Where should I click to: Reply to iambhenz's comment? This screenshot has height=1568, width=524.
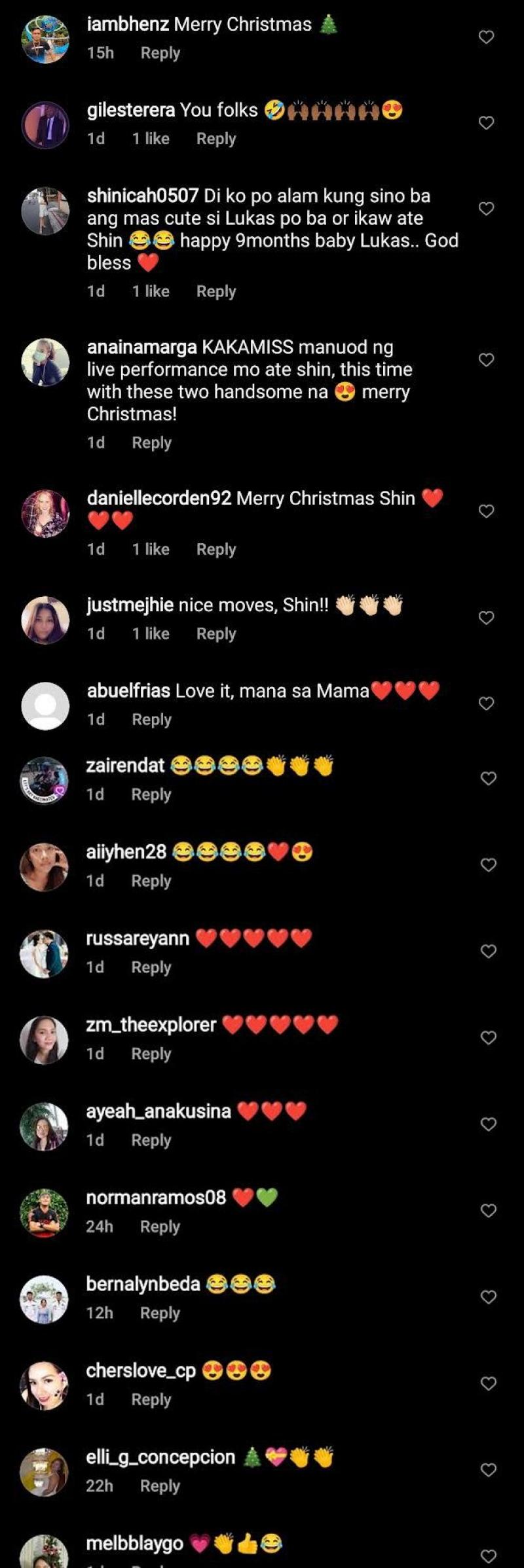point(160,53)
